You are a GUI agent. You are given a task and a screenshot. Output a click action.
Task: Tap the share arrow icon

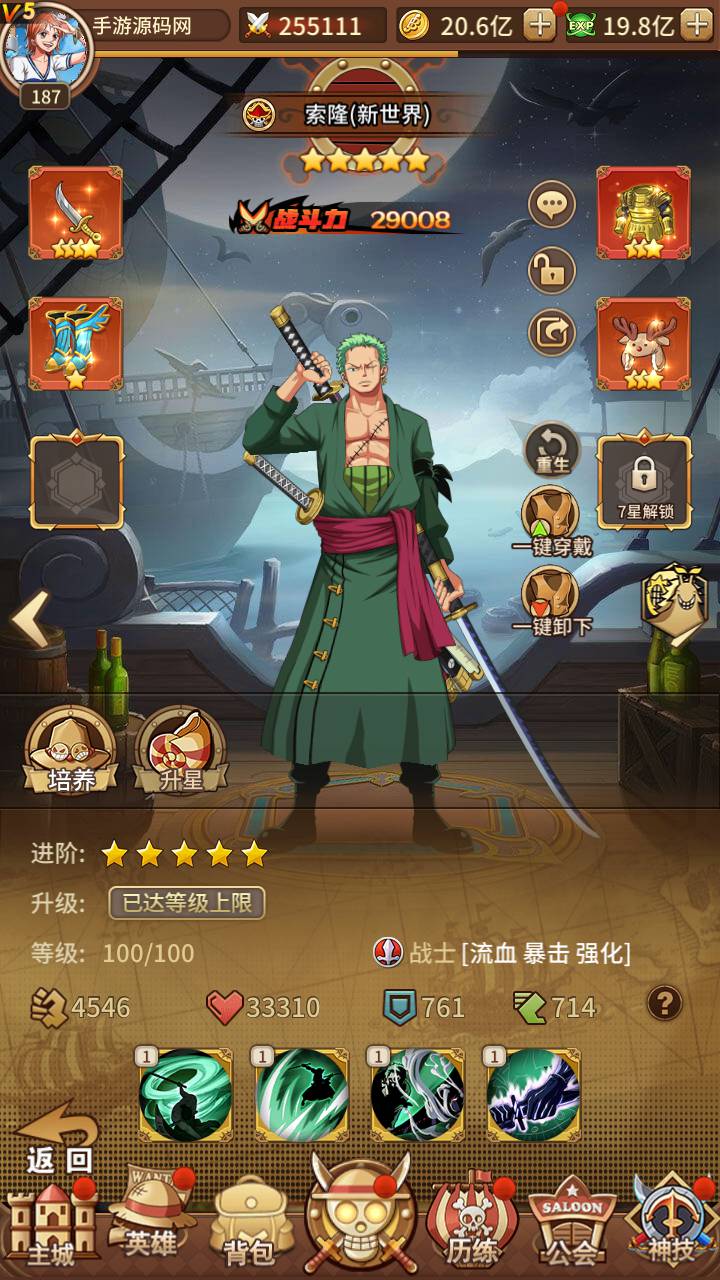click(552, 332)
